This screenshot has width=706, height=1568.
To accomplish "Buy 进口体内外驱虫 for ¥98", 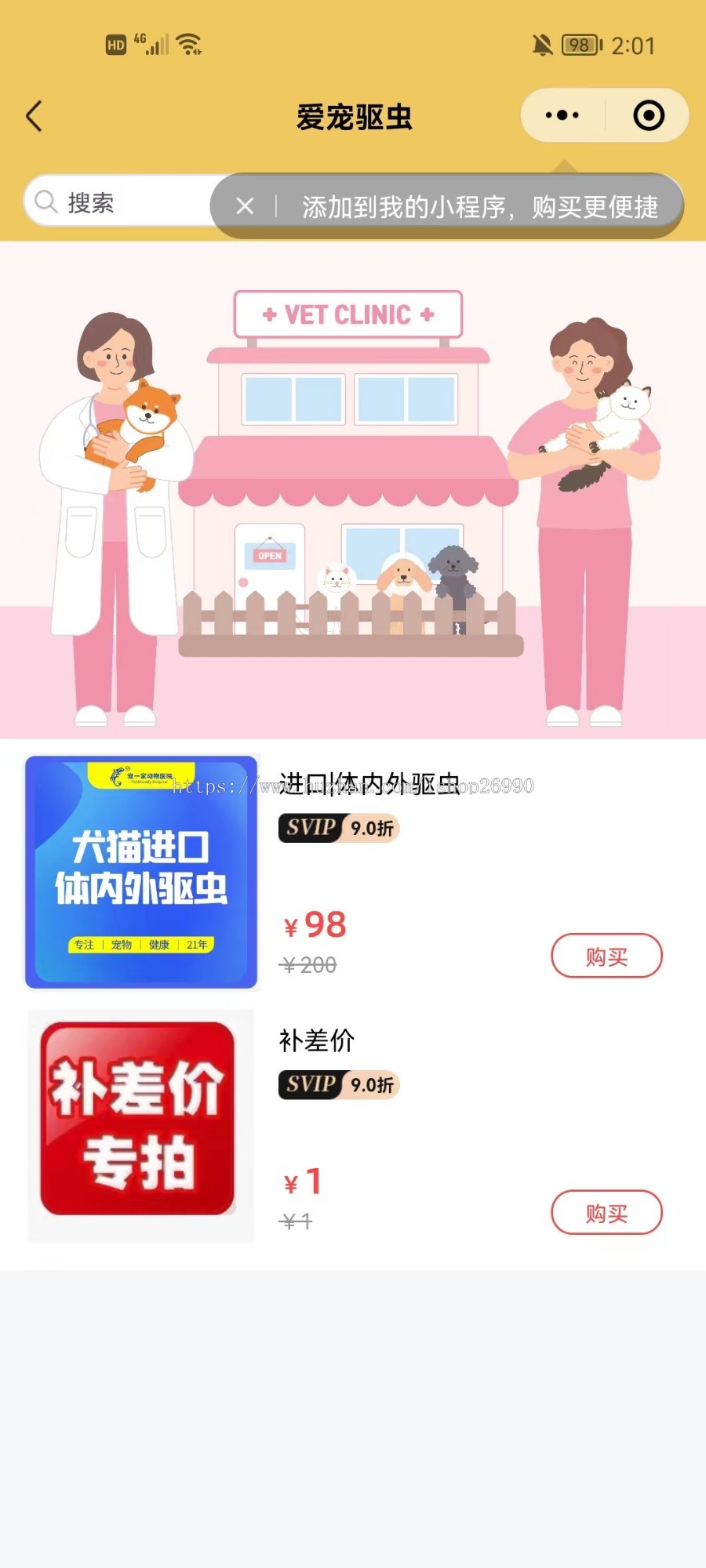I will pyautogui.click(x=606, y=956).
